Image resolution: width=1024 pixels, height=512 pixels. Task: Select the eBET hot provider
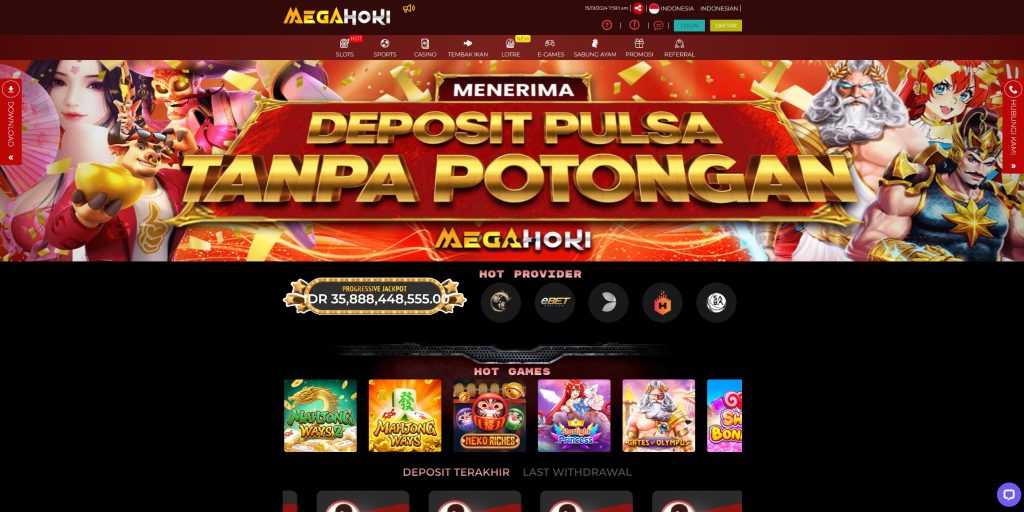click(555, 302)
